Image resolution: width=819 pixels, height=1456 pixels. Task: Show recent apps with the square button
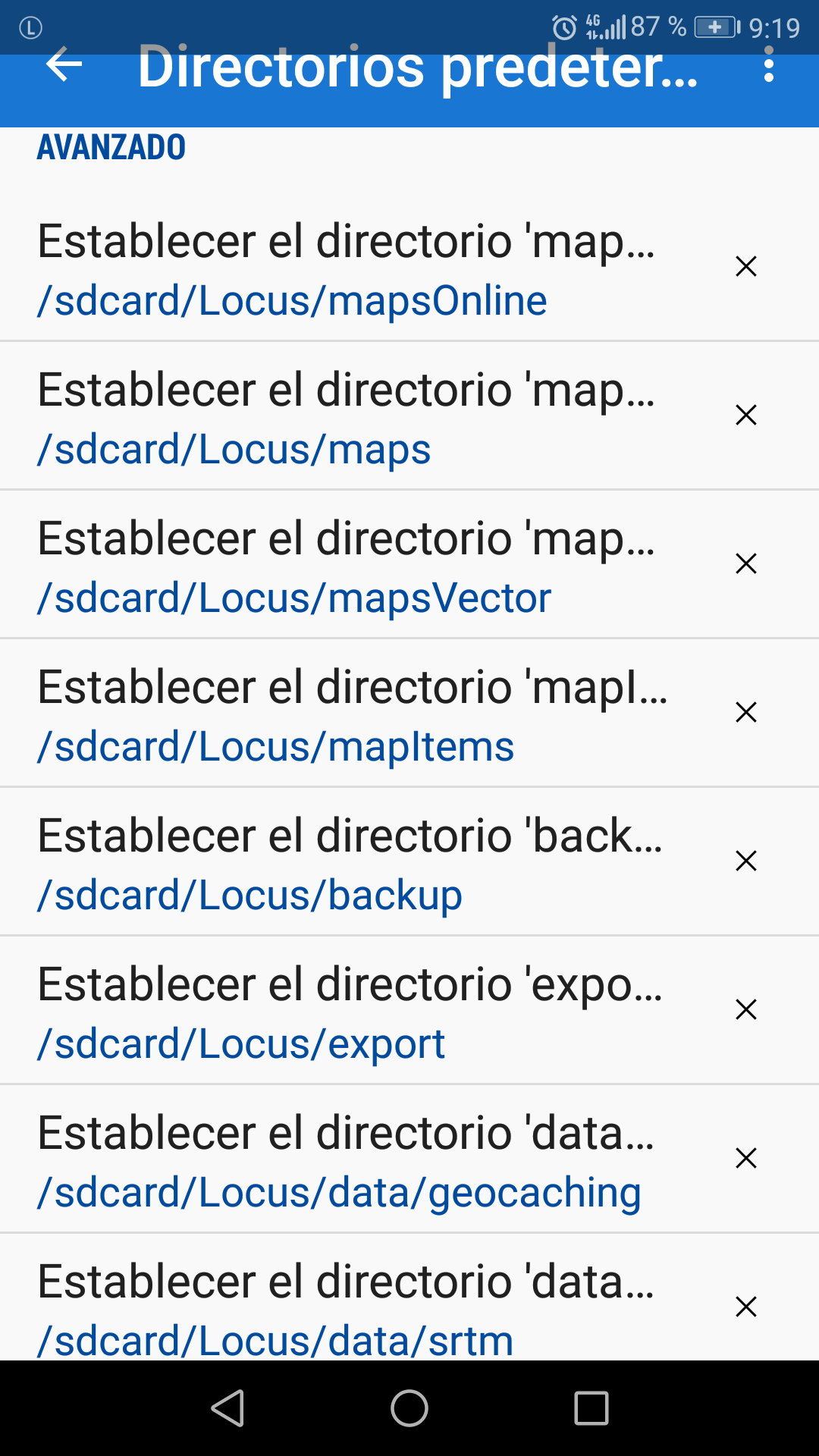pyautogui.click(x=591, y=1409)
